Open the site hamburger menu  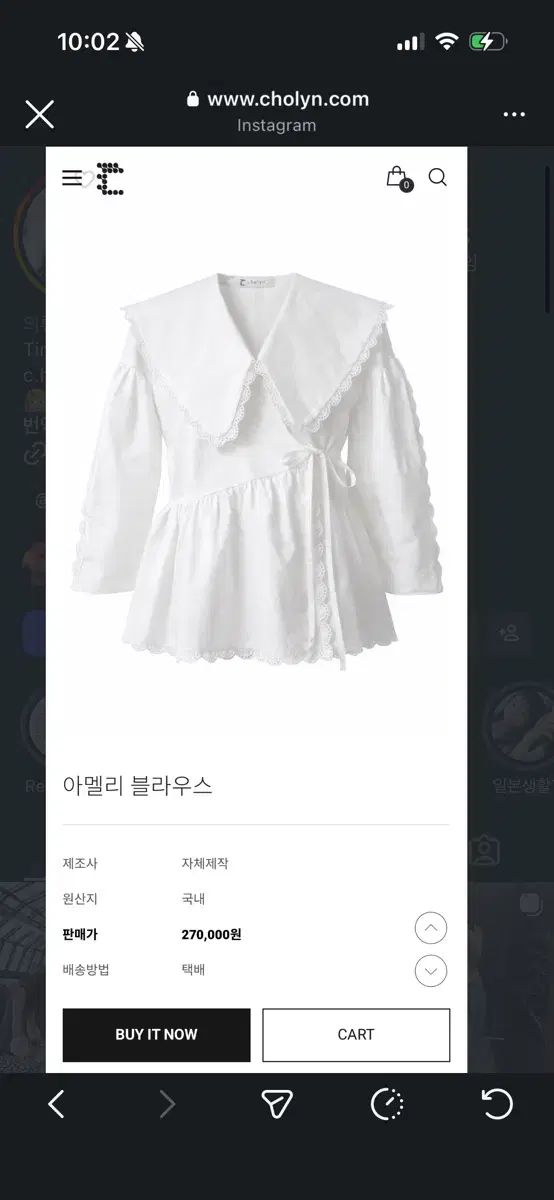[x=72, y=178]
